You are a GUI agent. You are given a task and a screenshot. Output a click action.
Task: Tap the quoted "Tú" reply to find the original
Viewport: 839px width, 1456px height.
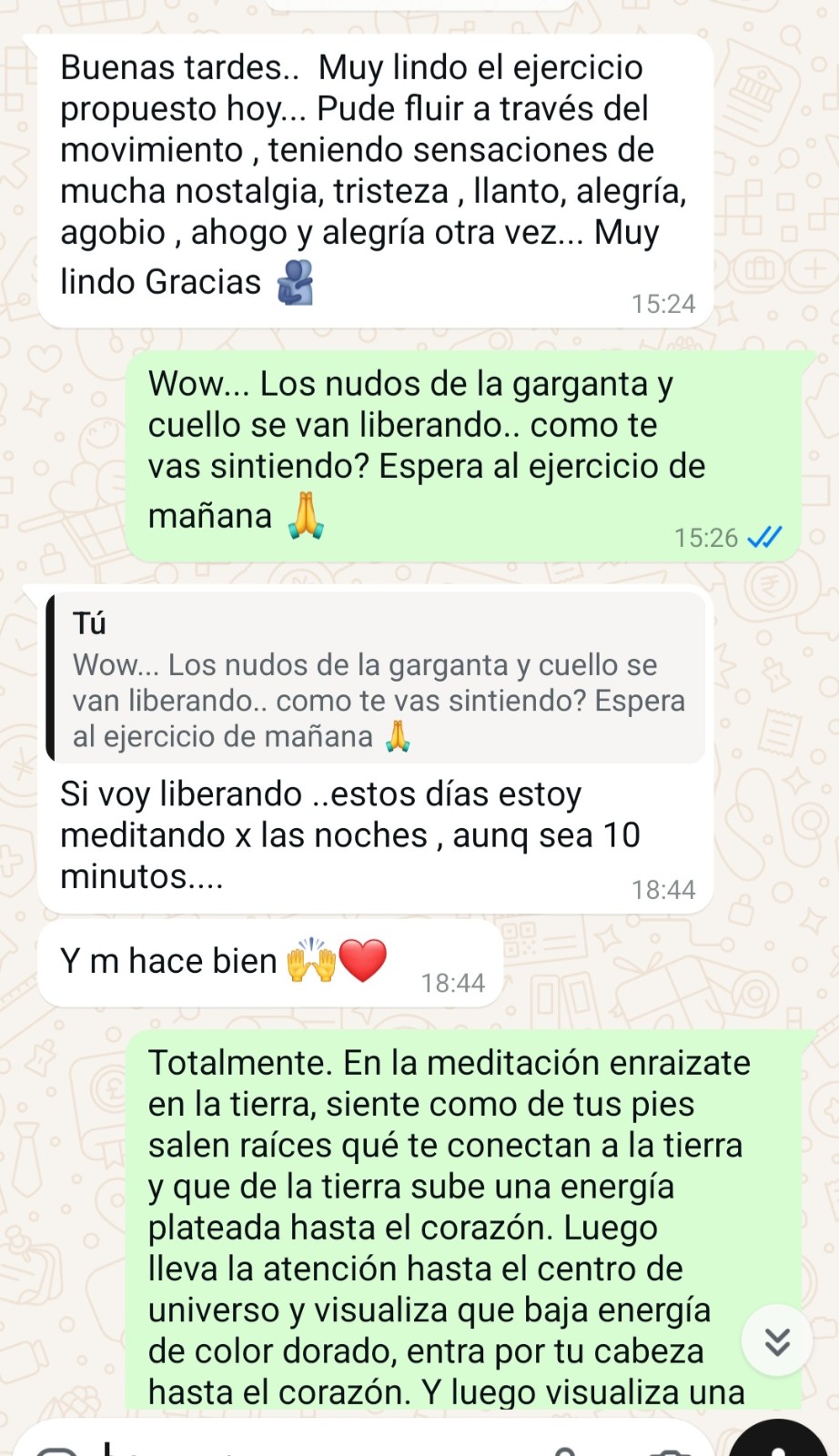[x=376, y=678]
